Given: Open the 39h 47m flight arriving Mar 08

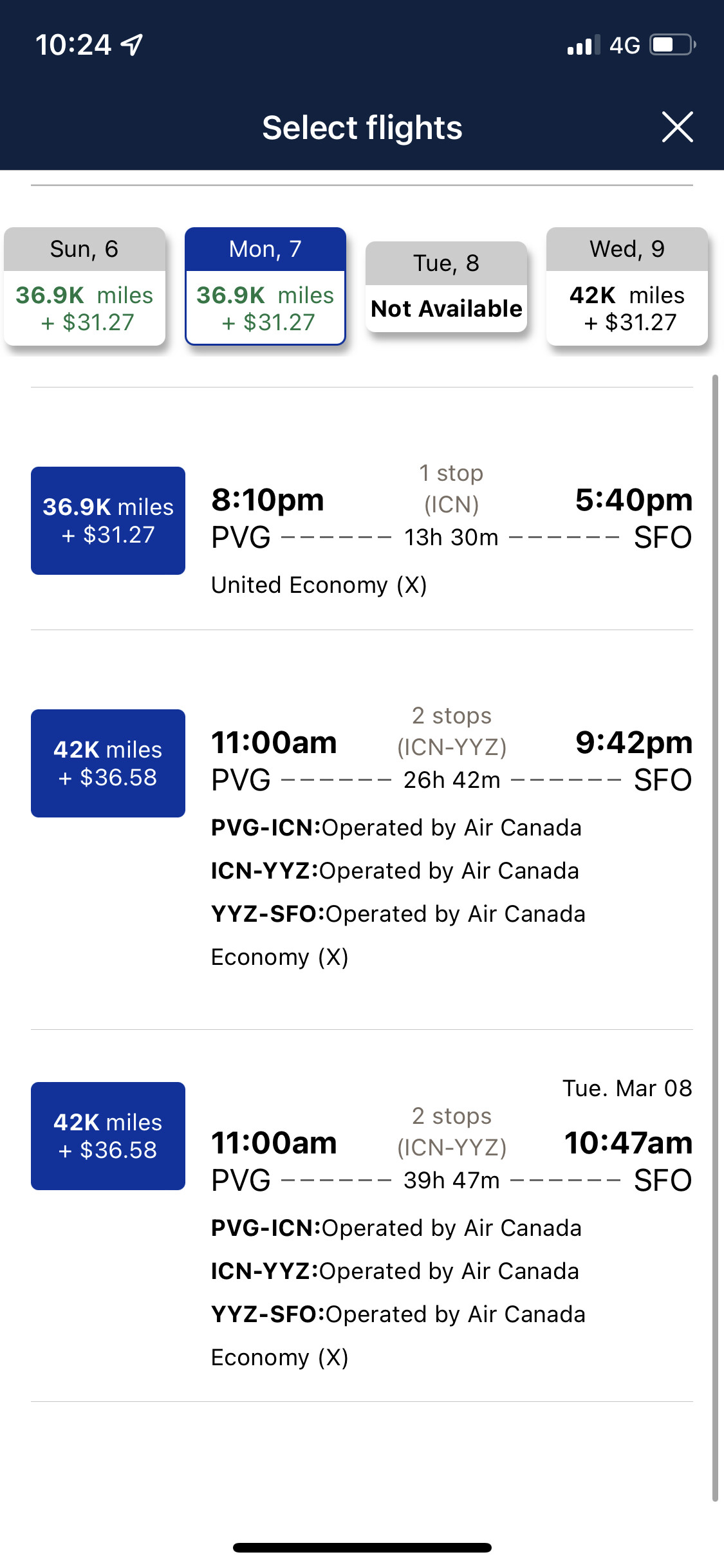Looking at the screenshot, I should coord(452,1222).
